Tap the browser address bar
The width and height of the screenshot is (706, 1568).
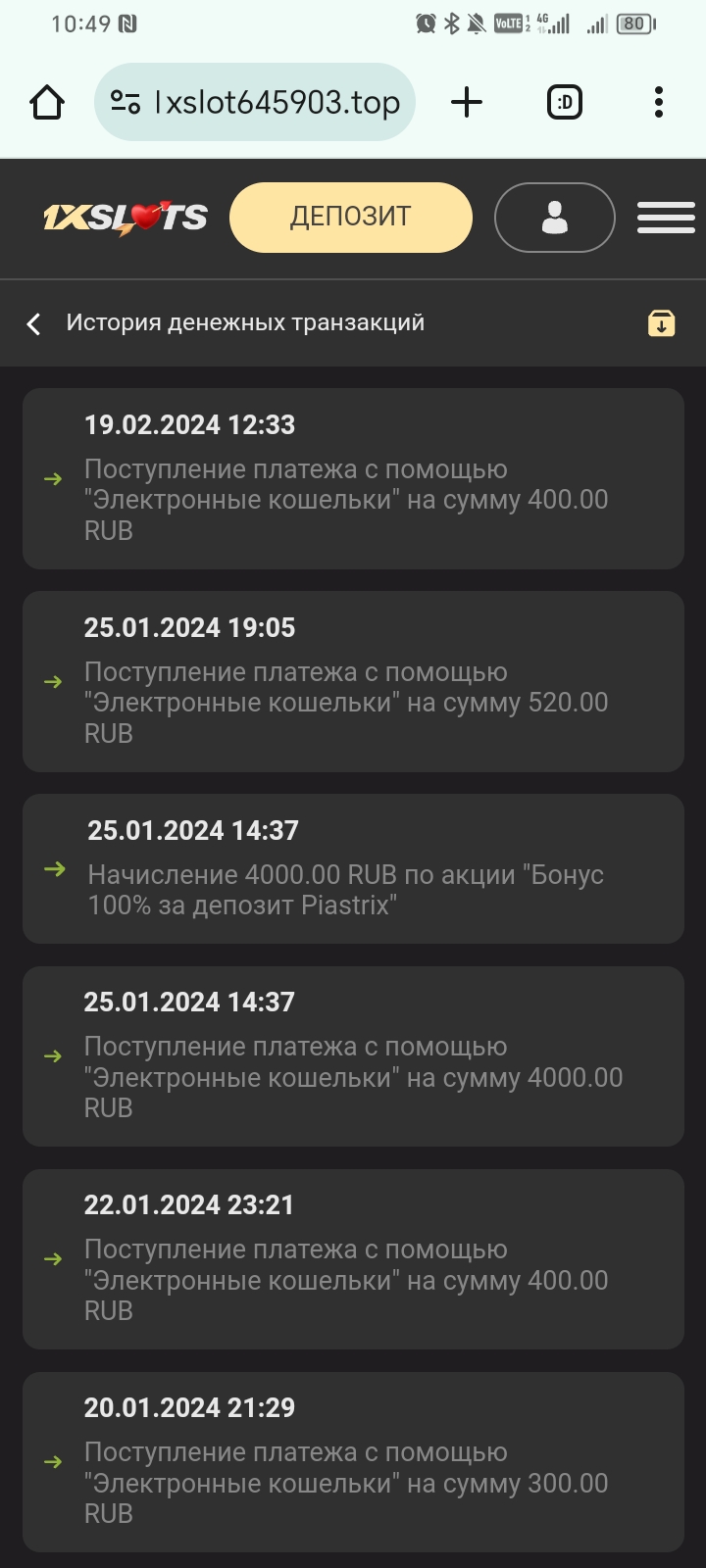(255, 102)
